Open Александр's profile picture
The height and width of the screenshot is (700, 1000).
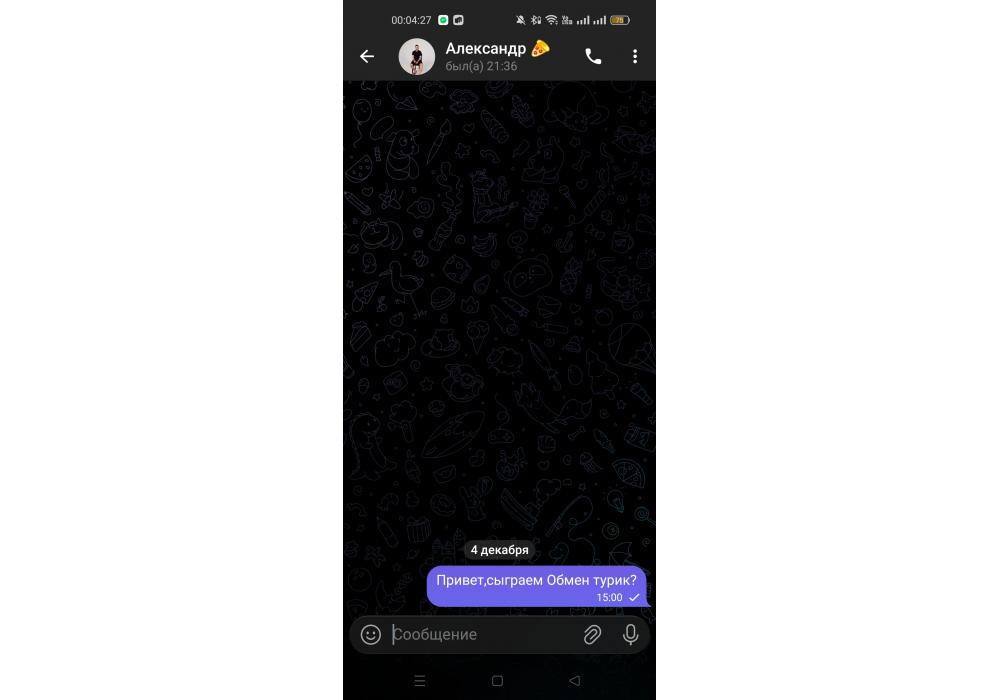416,57
